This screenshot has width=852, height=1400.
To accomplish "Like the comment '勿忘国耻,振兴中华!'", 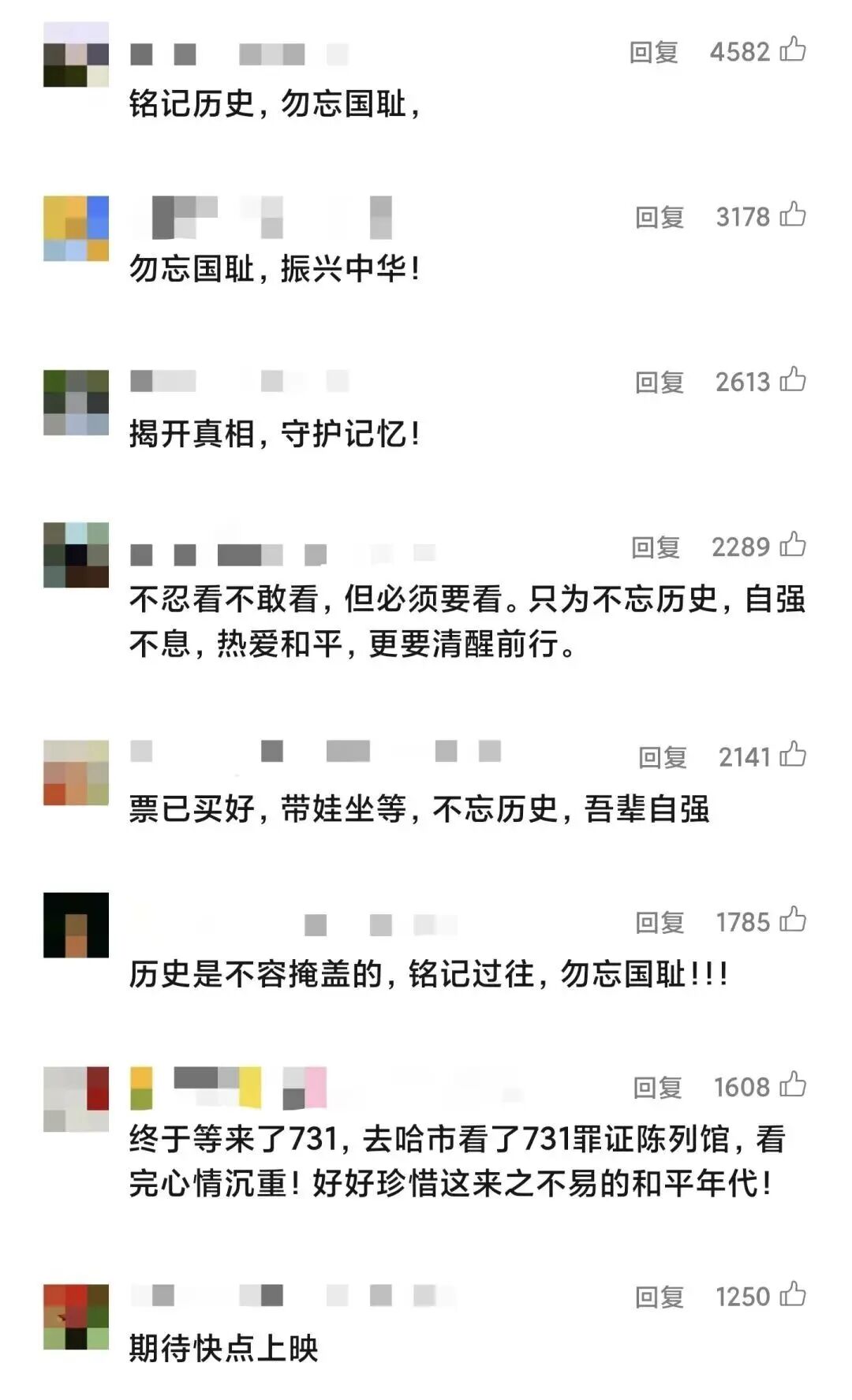I will pyautogui.click(x=793, y=215).
